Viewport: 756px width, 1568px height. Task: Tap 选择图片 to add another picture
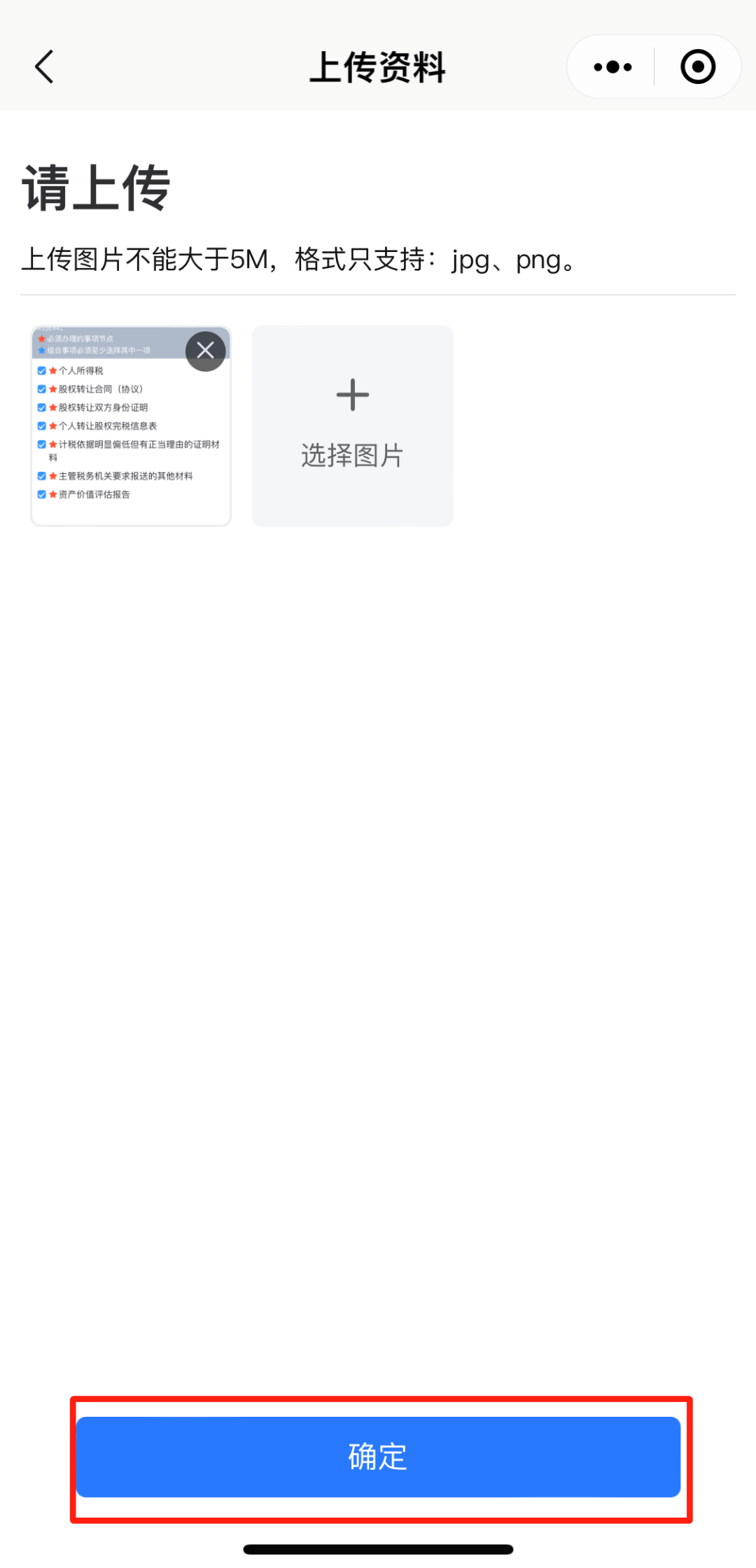pos(353,426)
